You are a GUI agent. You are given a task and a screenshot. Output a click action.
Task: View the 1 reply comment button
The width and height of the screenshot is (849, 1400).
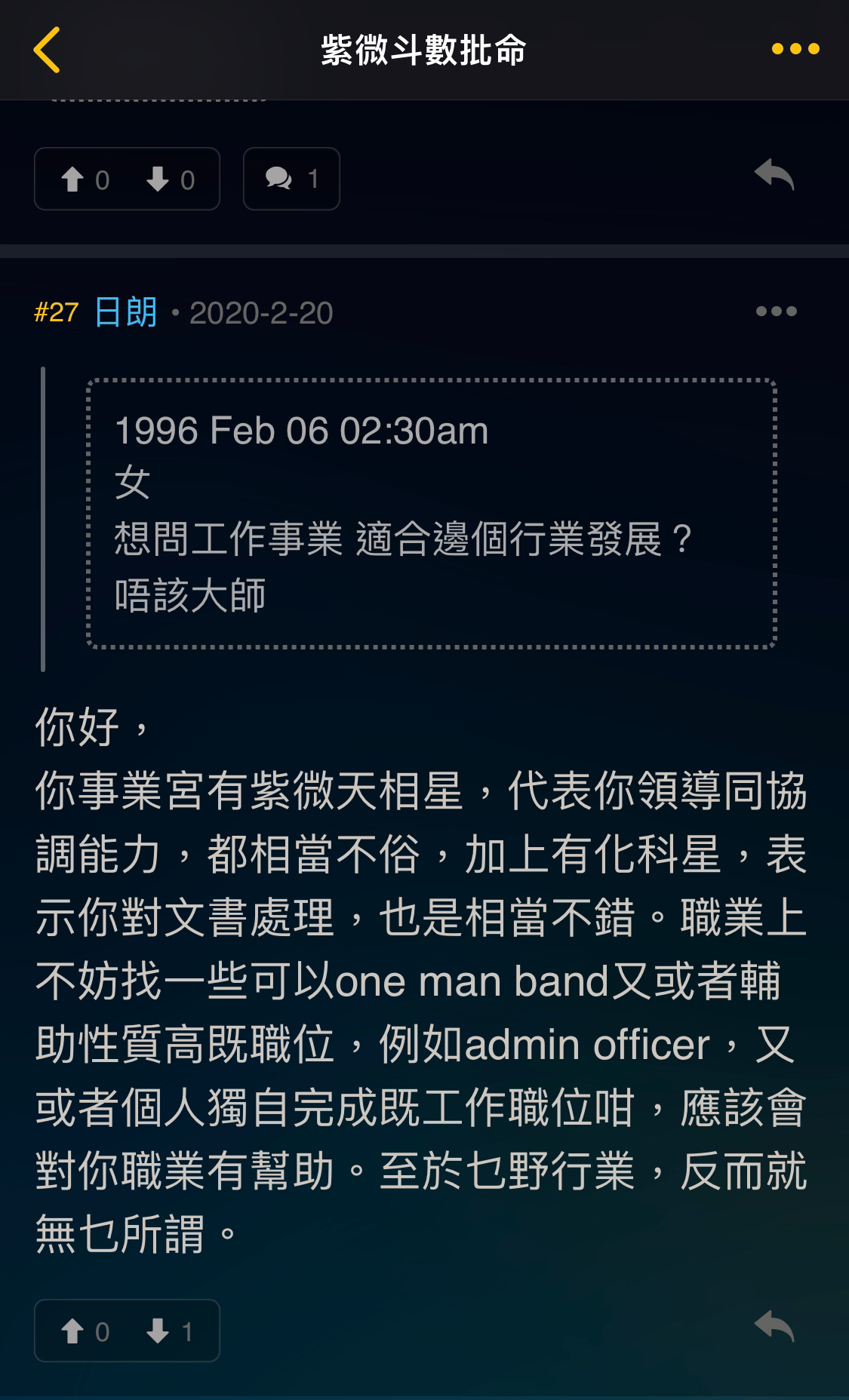(x=291, y=179)
